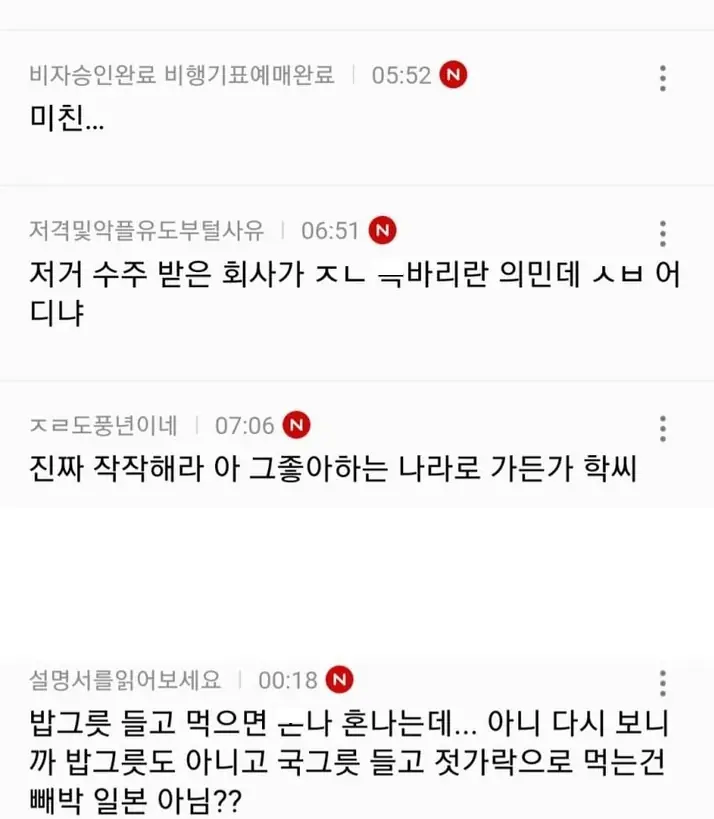714x819 pixels.
Task: Open options for 저격및악플유도부털사유's comment
Action: coord(662,233)
